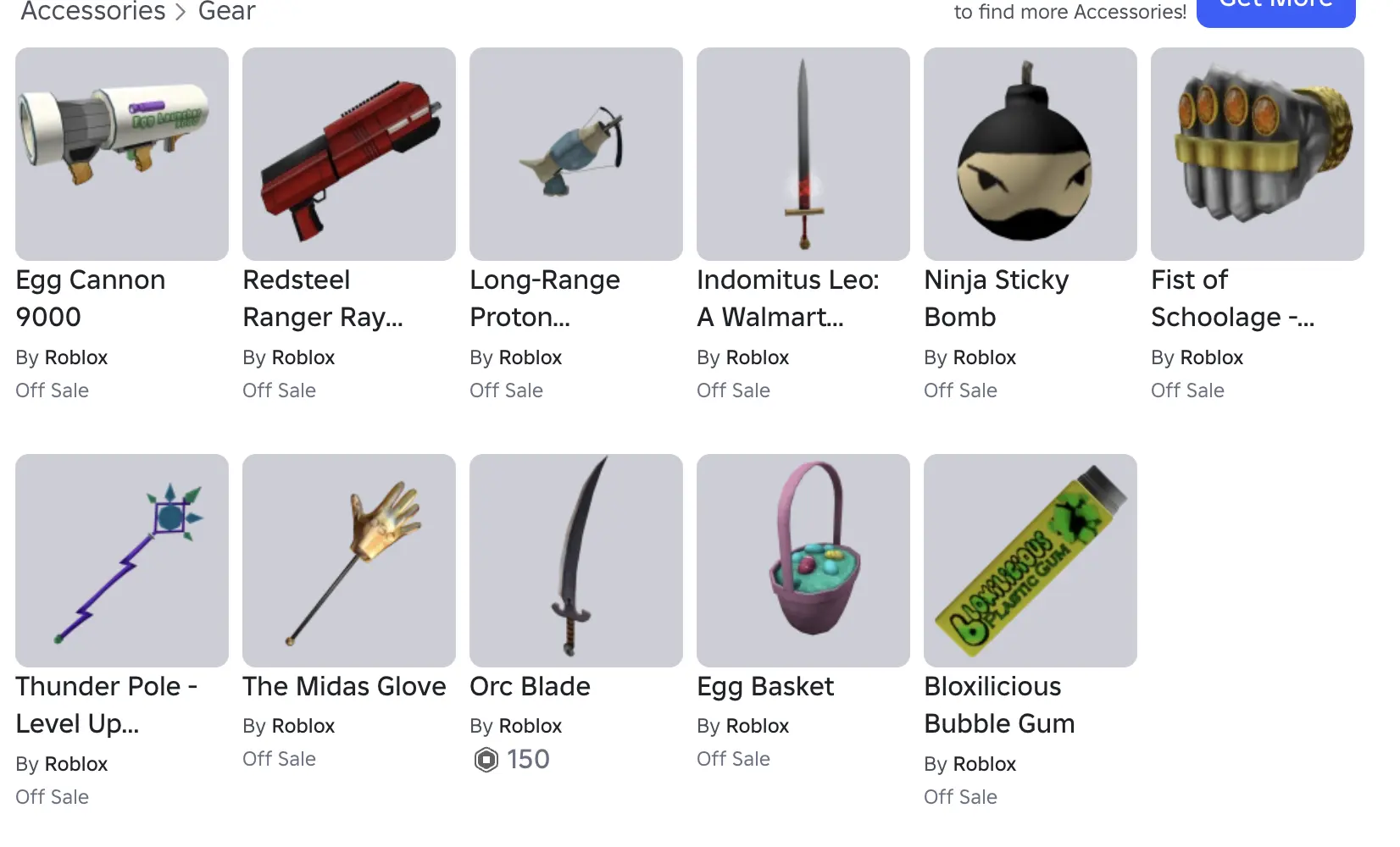View the Egg Basket item

(x=803, y=561)
